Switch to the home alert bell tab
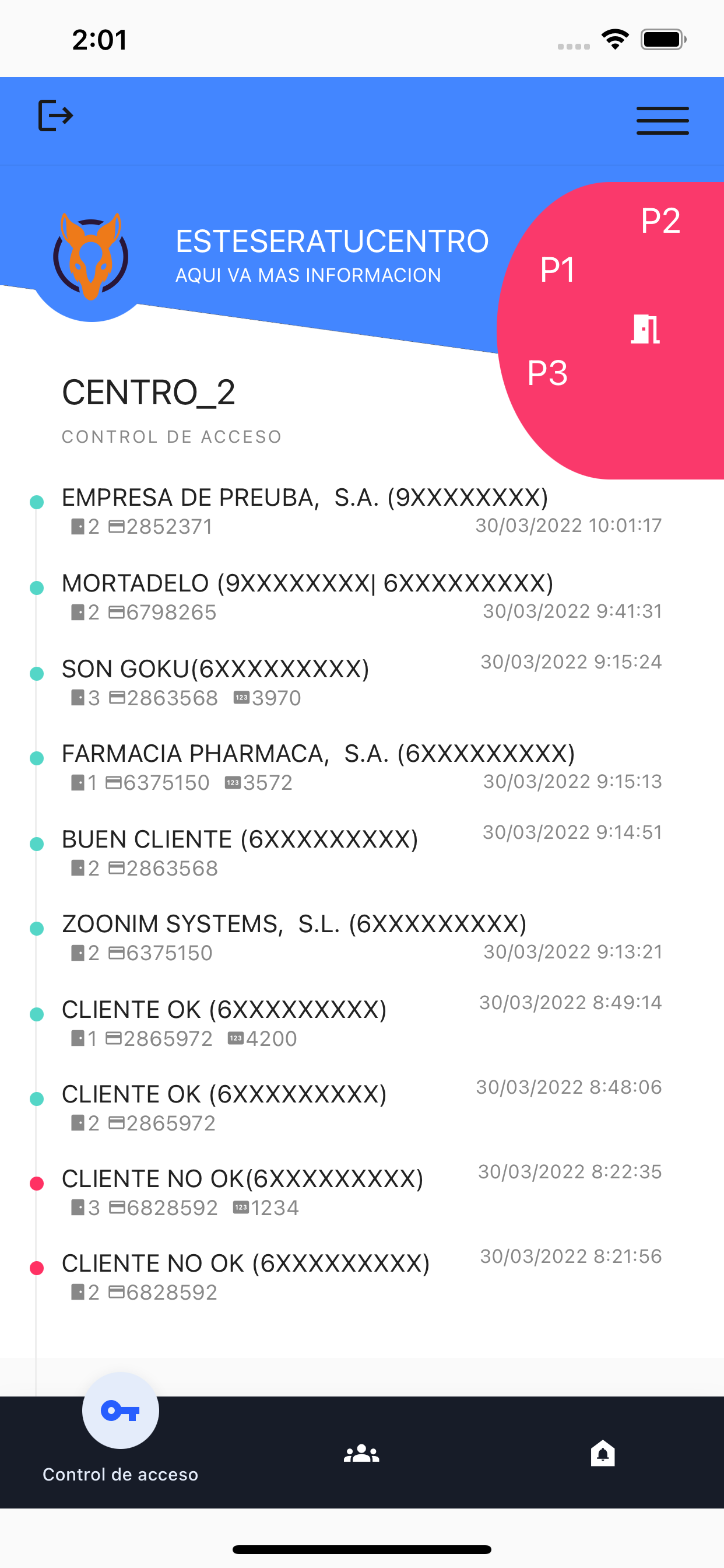The width and height of the screenshot is (724, 1568). point(602,1454)
